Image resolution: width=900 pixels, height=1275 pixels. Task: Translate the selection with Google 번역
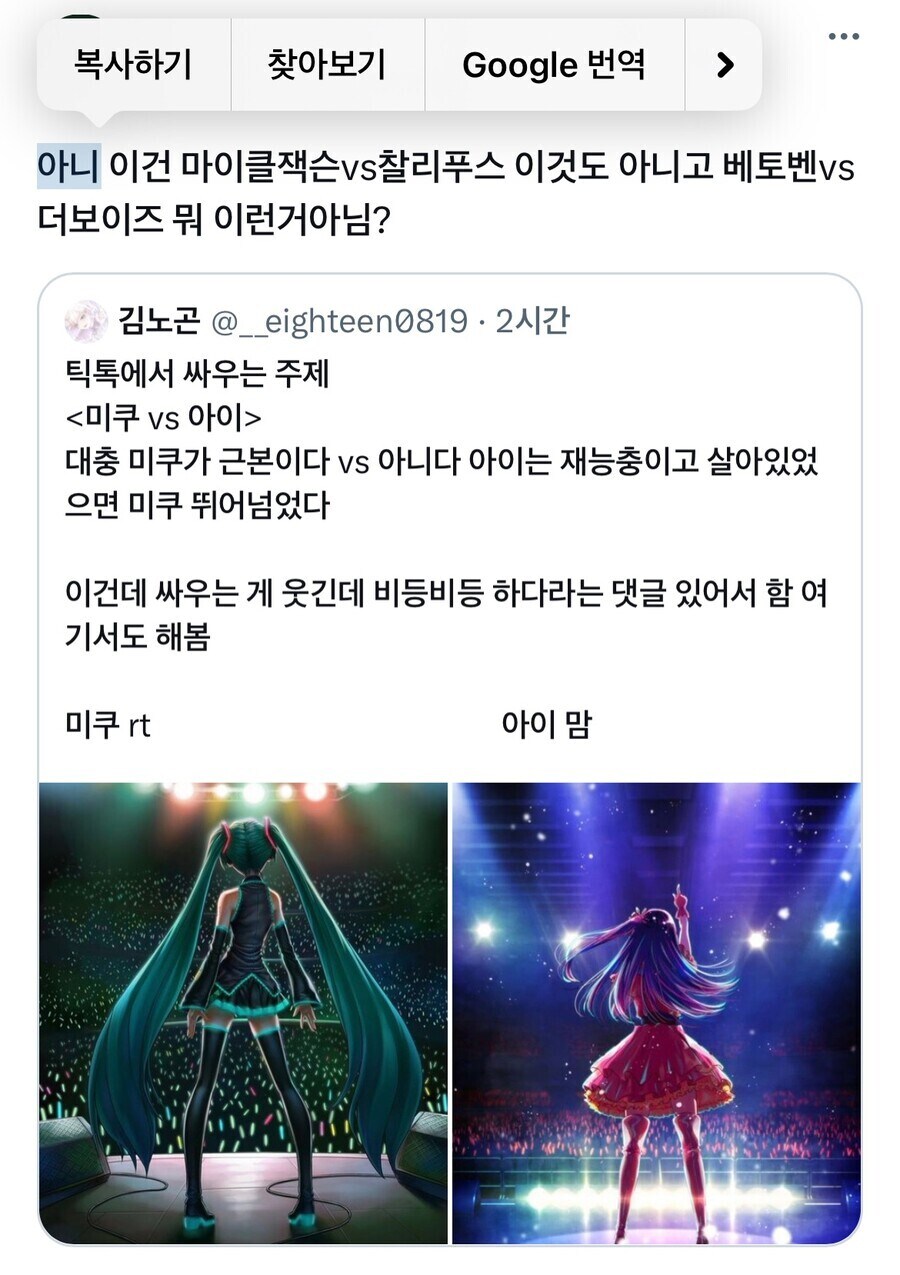[554, 66]
